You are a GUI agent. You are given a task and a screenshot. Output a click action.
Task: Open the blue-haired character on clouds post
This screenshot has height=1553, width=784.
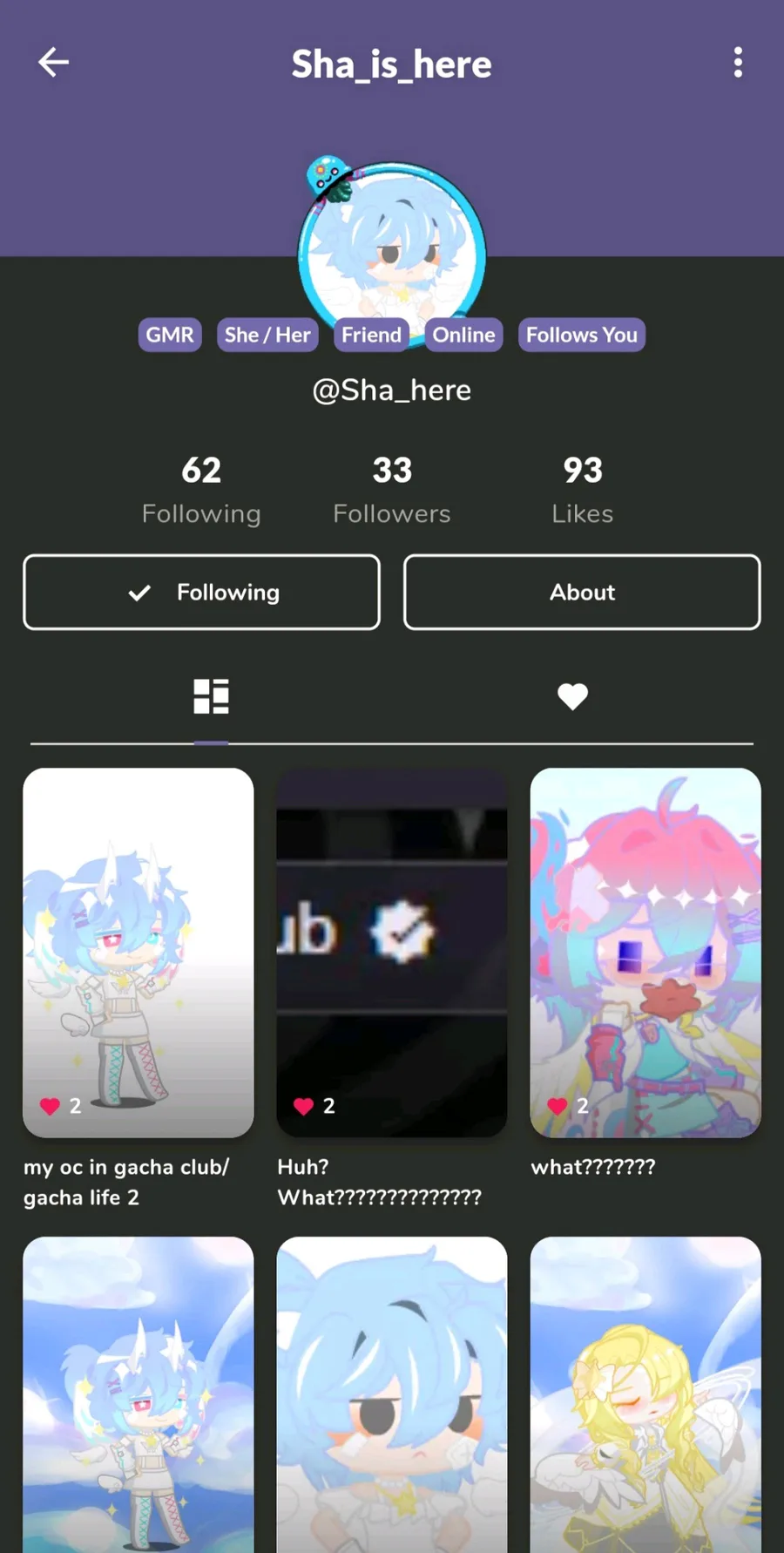point(139,1394)
